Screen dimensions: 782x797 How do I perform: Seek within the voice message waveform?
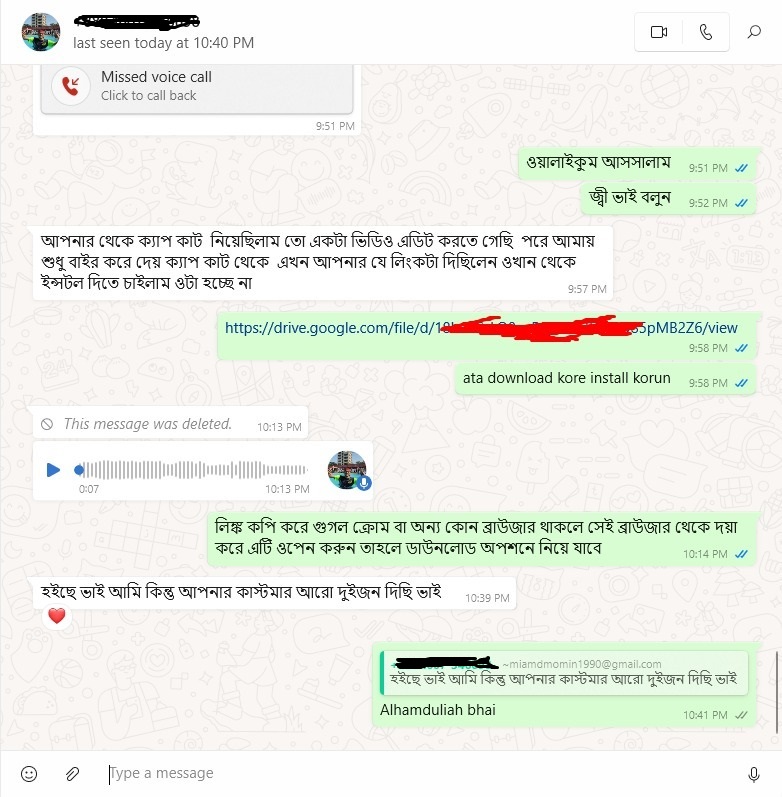(195, 469)
